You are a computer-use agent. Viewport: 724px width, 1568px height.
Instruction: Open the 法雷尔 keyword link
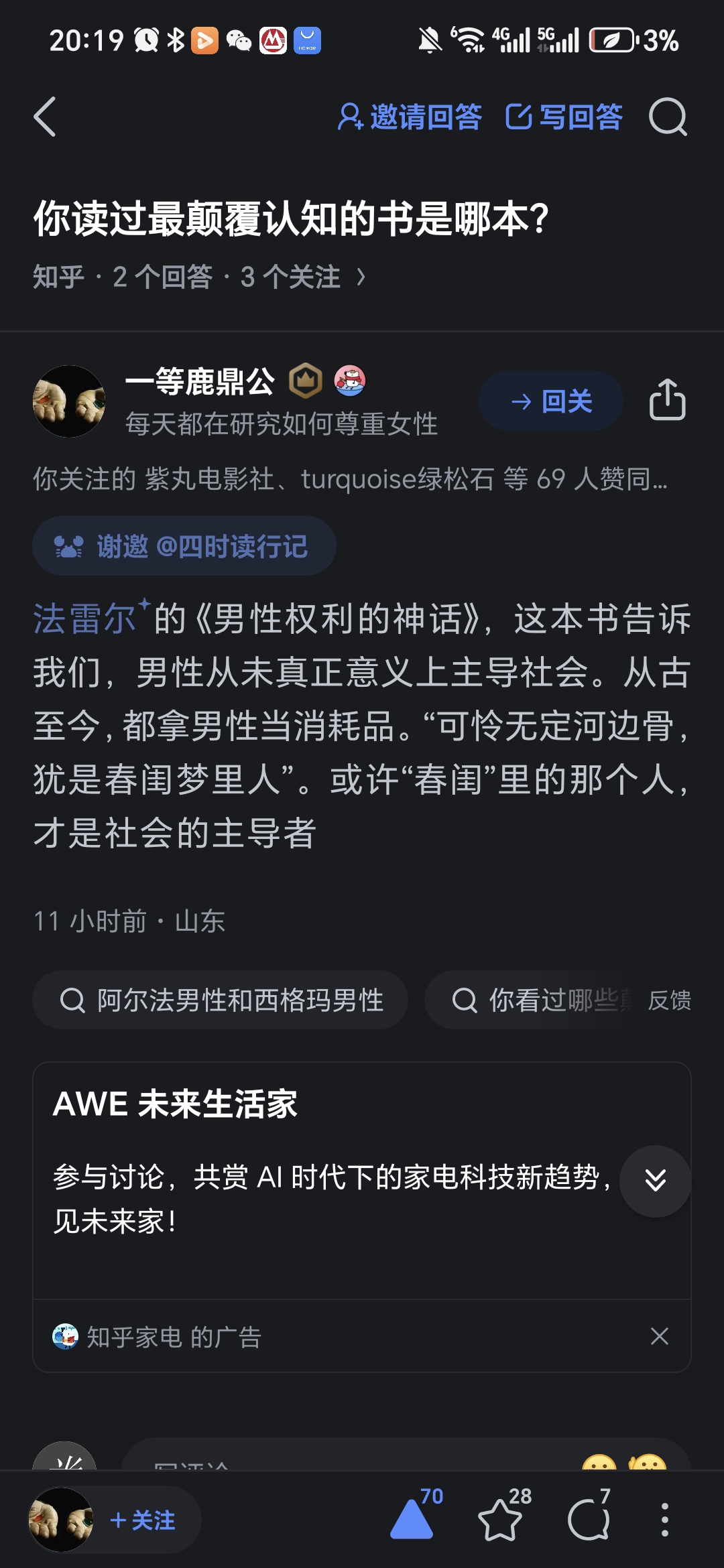[x=85, y=618]
